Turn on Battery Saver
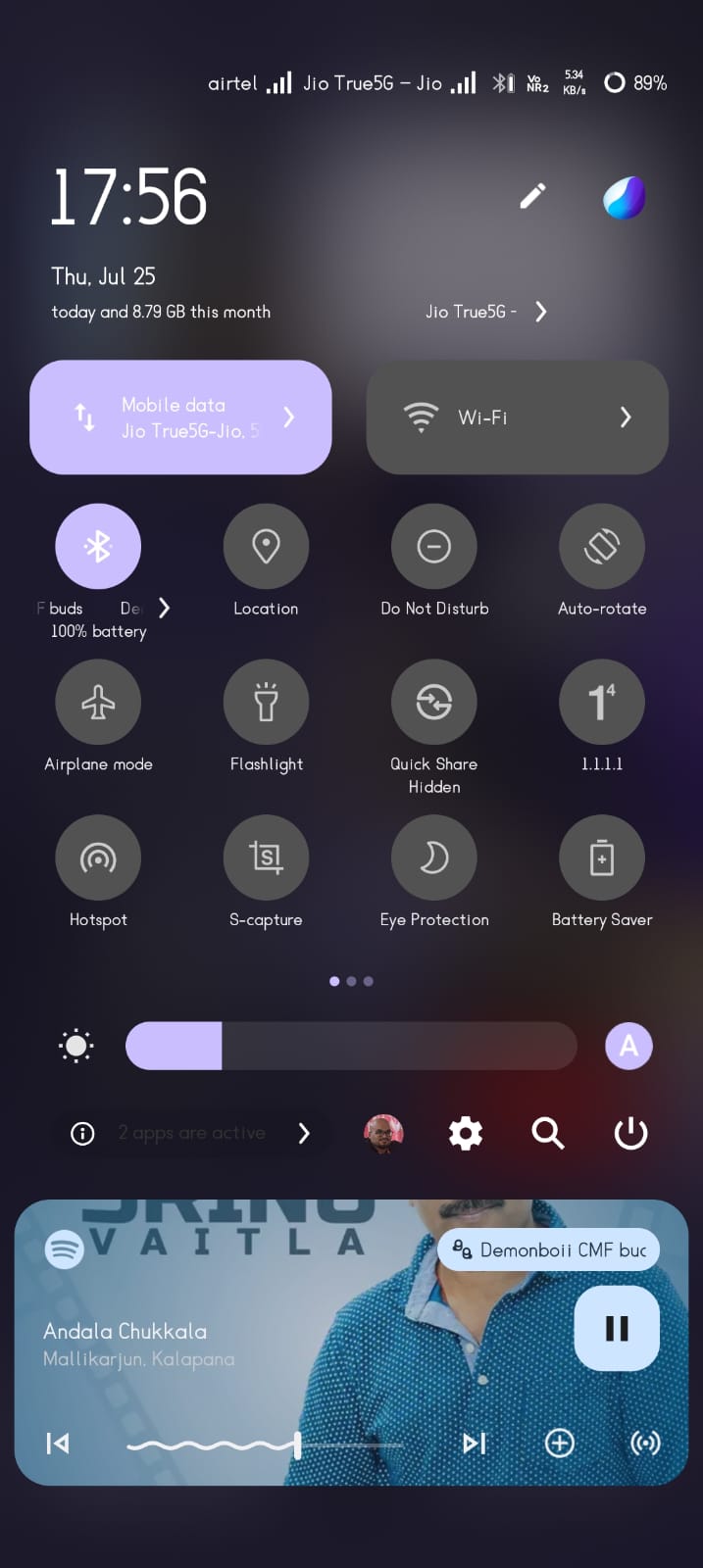The width and height of the screenshot is (703, 1568). click(601, 857)
